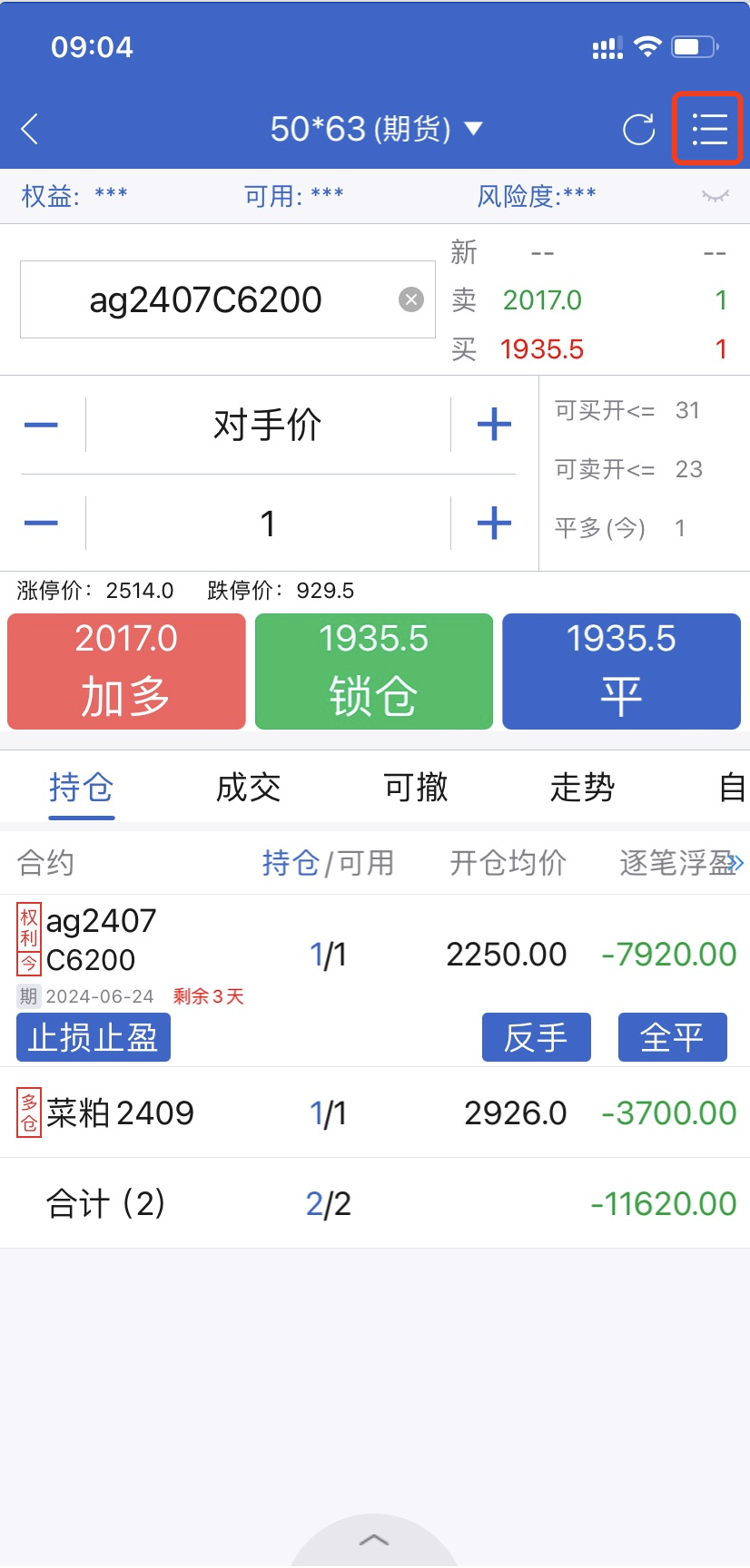Open the 50*63 (期货) account dropdown
This screenshot has width=750, height=1568.
point(375,129)
